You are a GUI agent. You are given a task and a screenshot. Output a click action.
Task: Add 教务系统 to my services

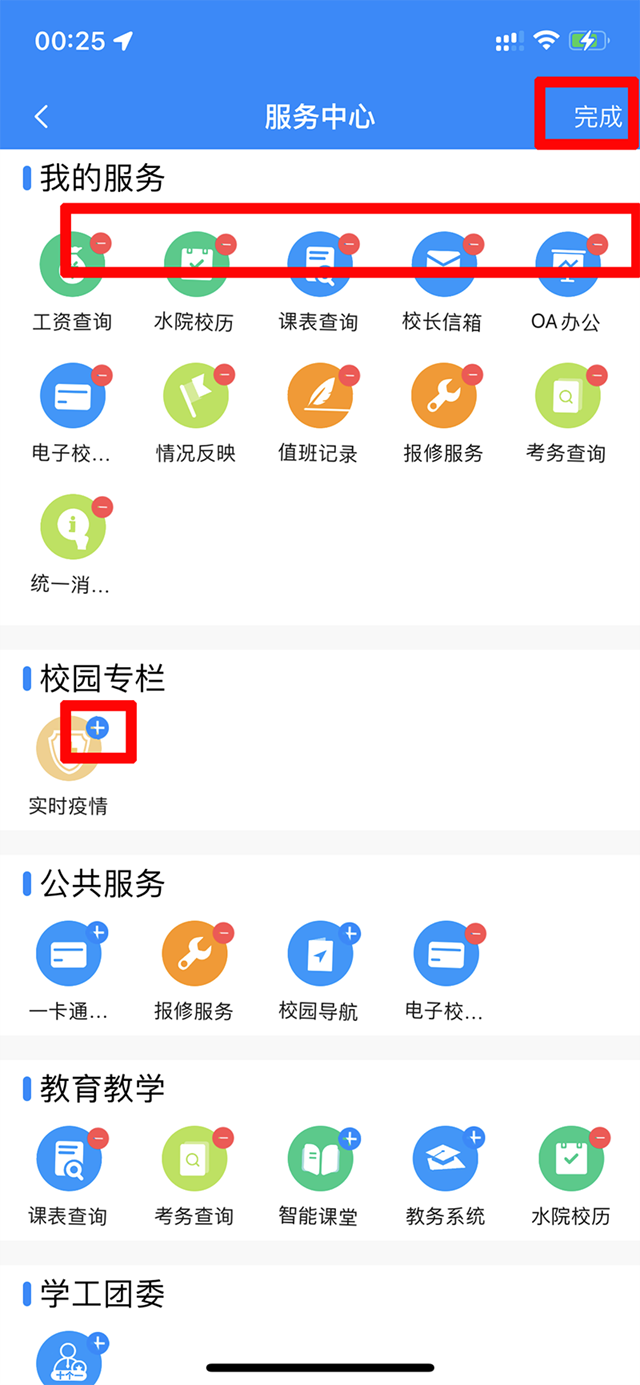pyautogui.click(x=474, y=1138)
